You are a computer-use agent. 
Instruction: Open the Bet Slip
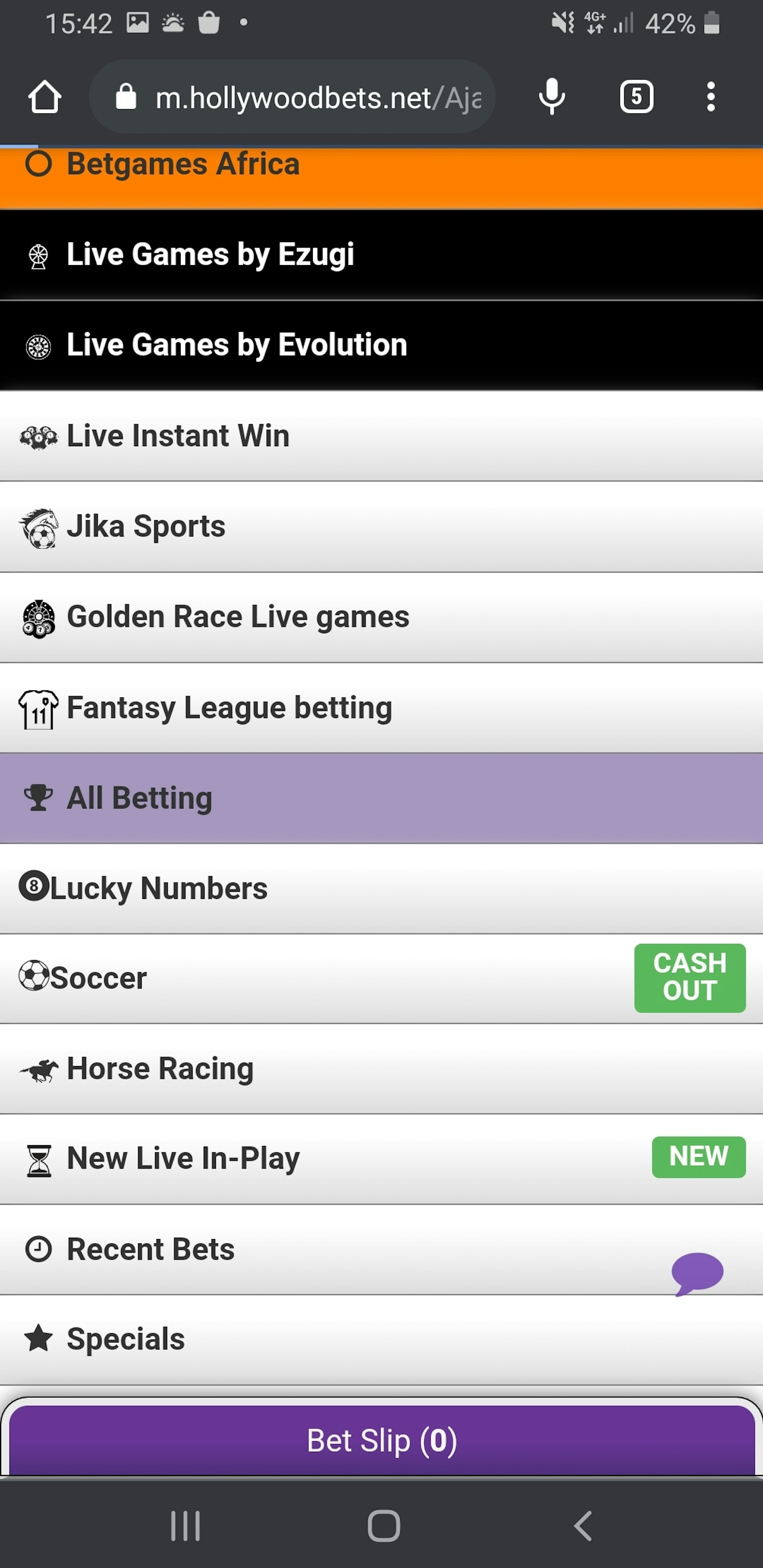[x=381, y=1441]
